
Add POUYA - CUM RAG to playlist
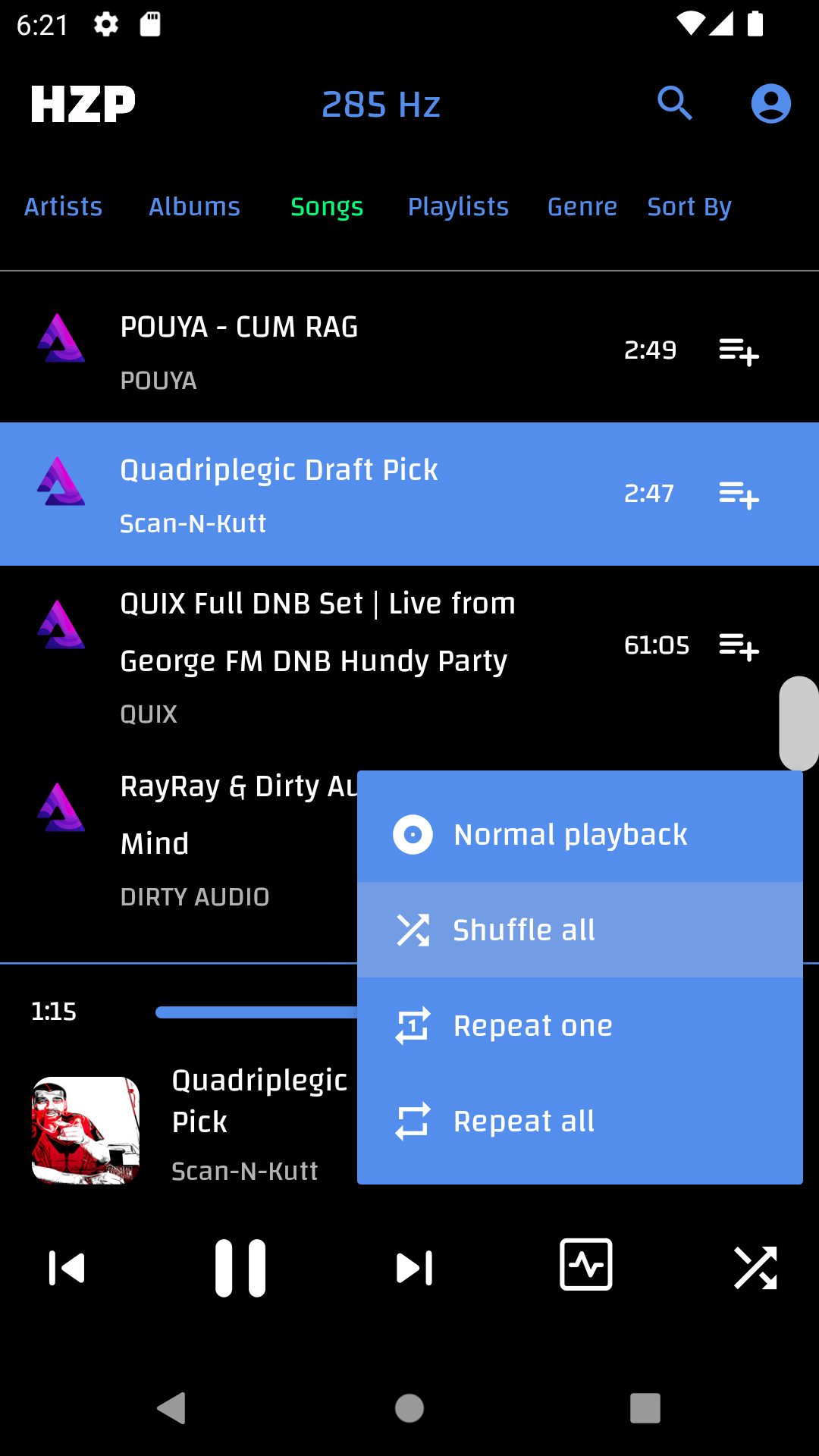[739, 352]
